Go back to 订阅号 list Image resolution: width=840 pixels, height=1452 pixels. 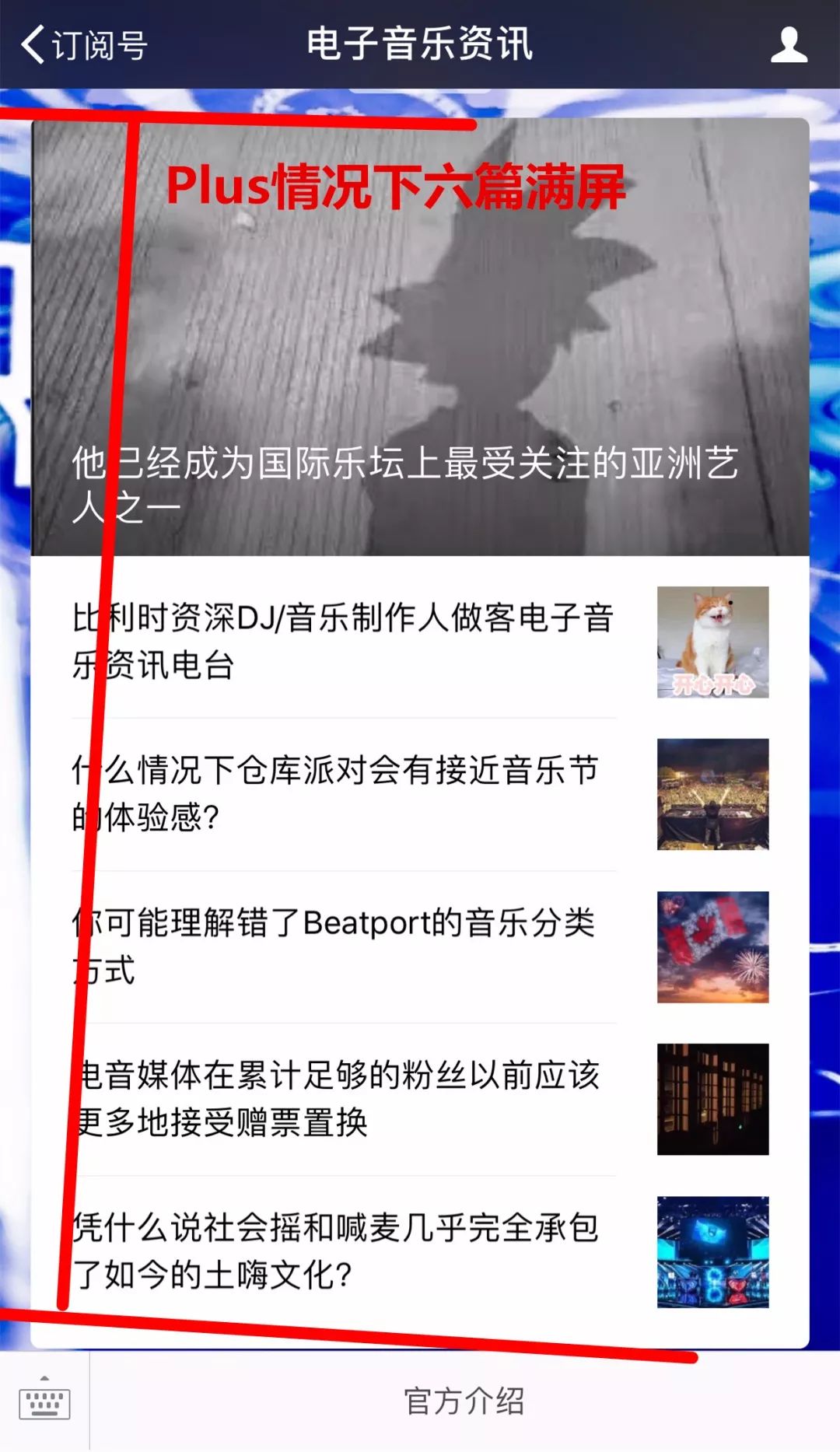(x=84, y=44)
